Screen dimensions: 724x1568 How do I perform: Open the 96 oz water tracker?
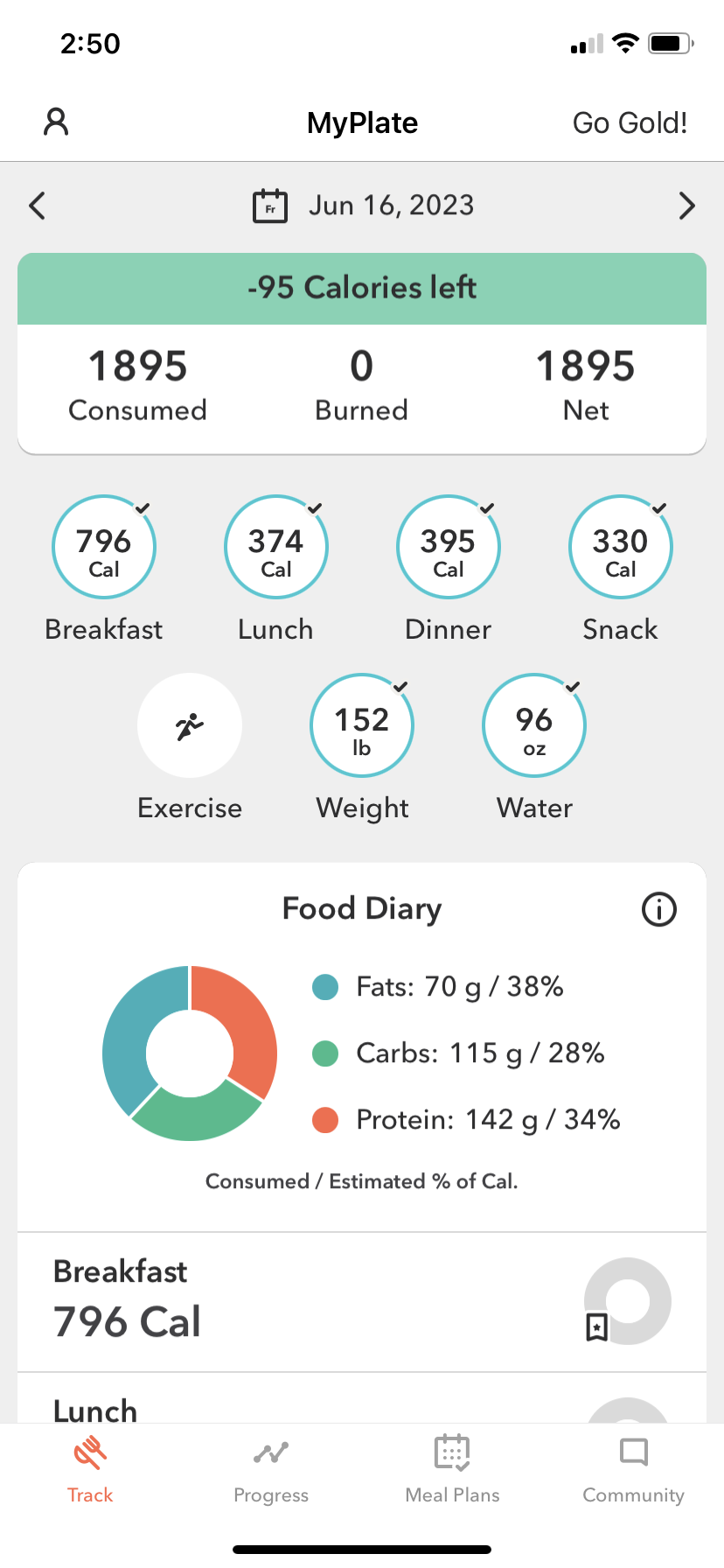click(x=534, y=725)
